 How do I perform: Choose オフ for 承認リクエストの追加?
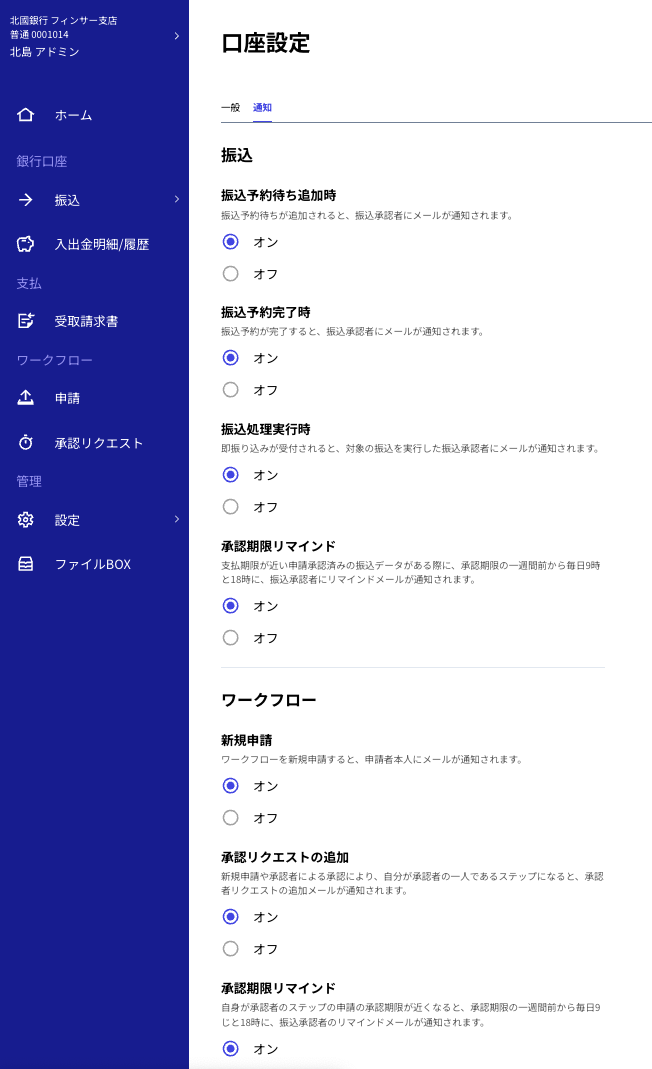point(231,949)
